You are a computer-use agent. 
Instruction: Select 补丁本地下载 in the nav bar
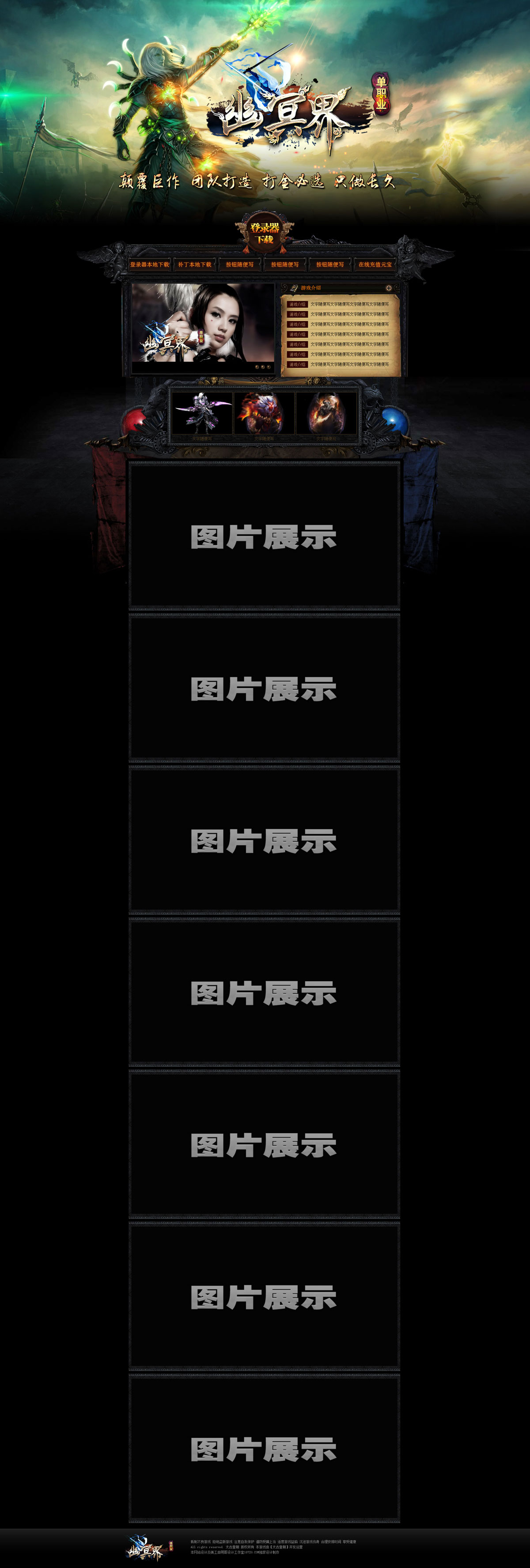(x=195, y=265)
